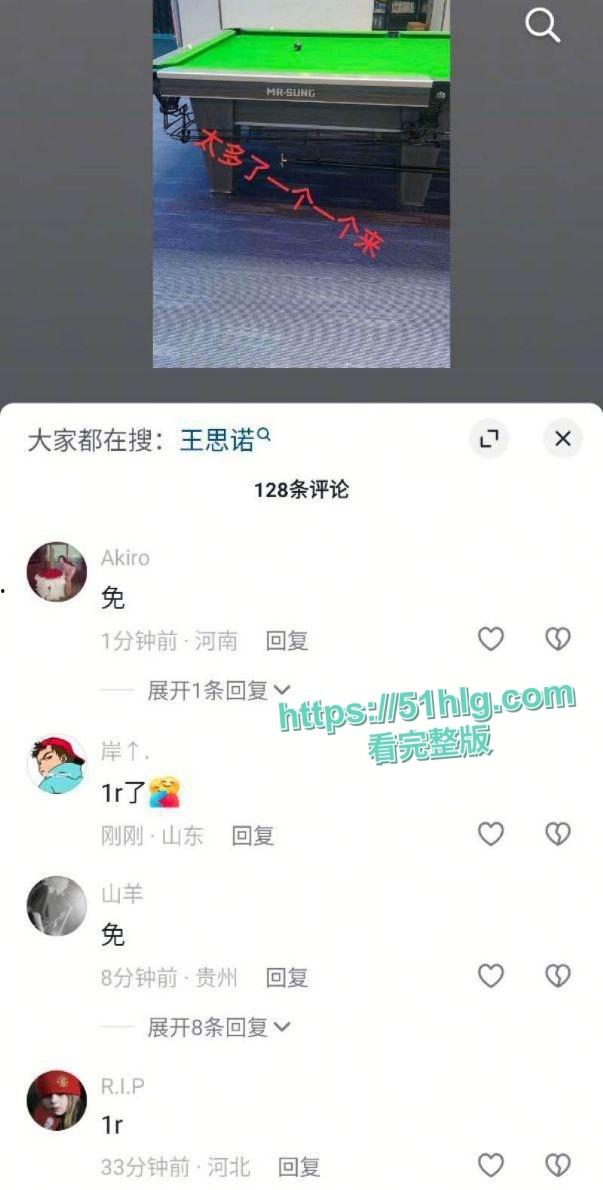Close the comments panel

pyautogui.click(x=562, y=438)
